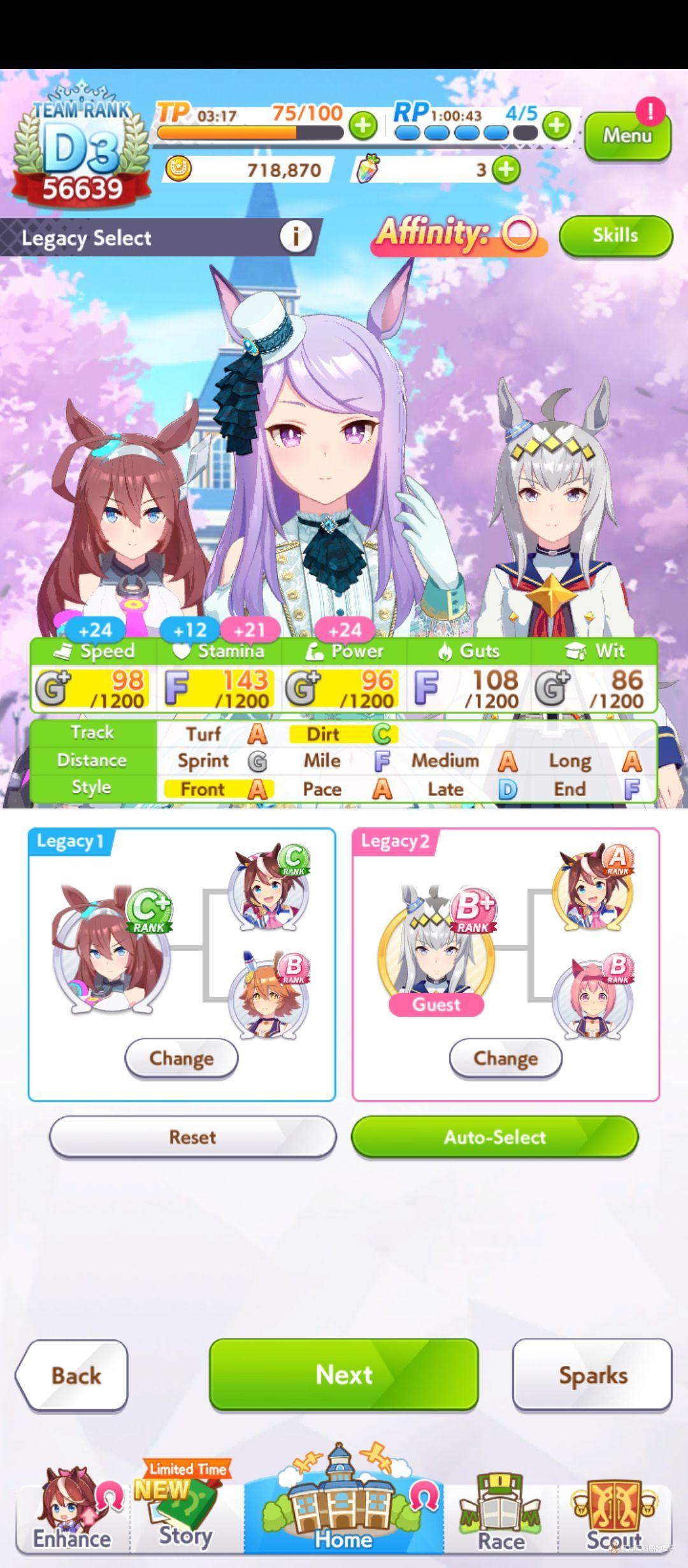Open the Sparks details
The height and width of the screenshot is (1568, 688).
pos(592,1375)
